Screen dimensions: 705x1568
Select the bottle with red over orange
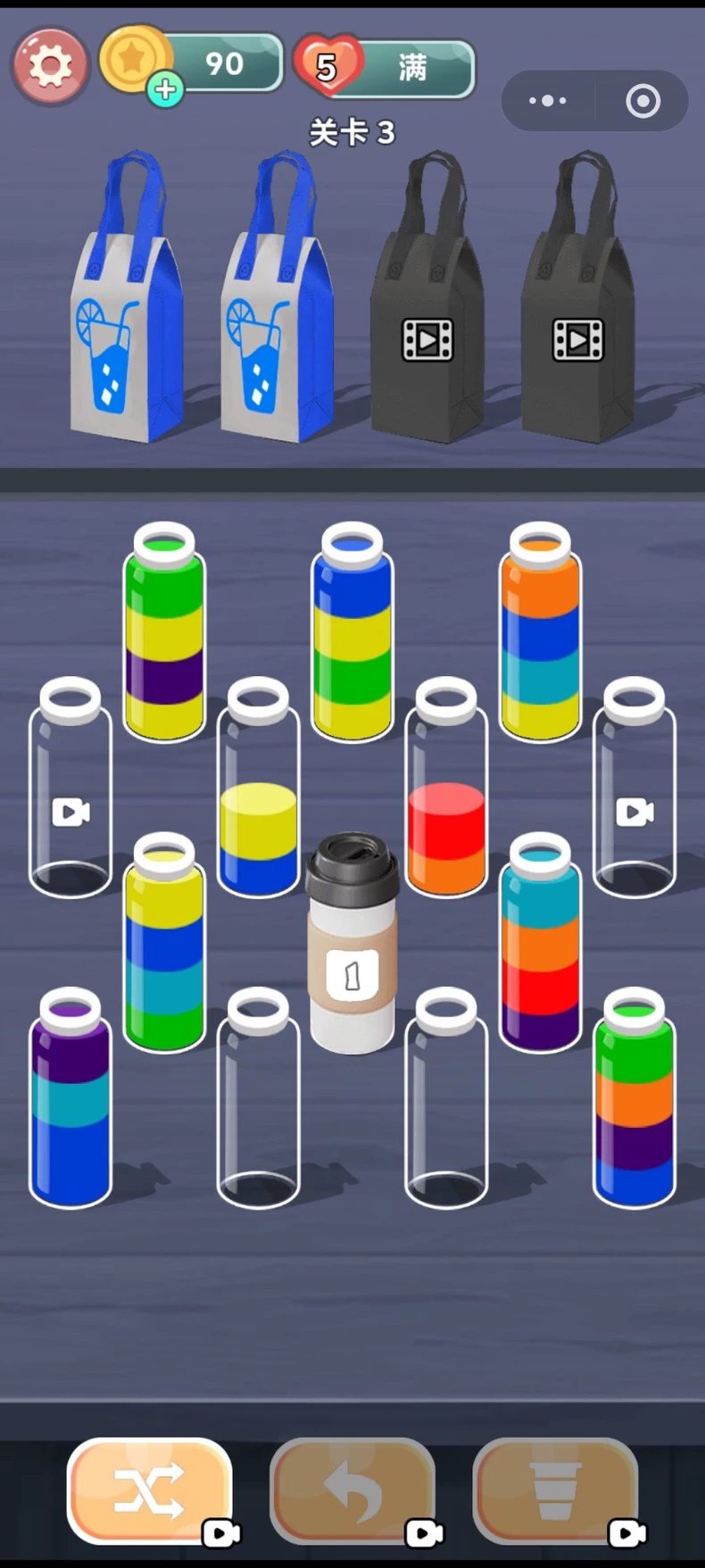(x=446, y=788)
